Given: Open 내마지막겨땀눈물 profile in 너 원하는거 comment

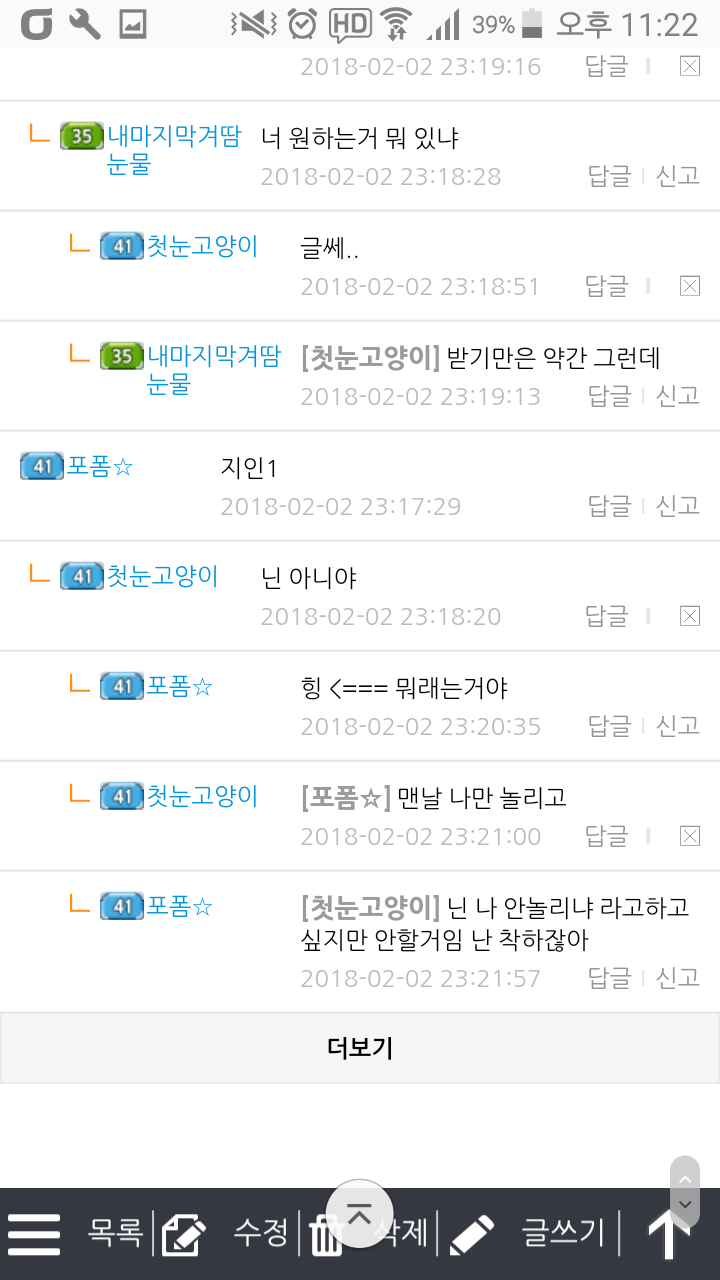Looking at the screenshot, I should (174, 149).
